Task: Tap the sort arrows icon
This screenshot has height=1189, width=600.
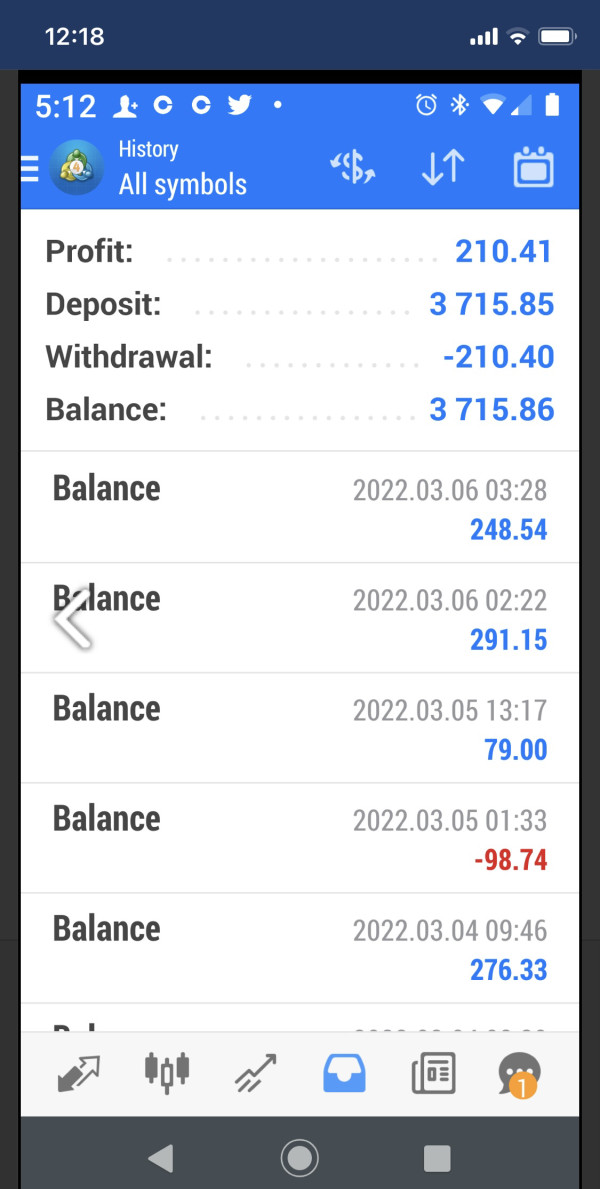Action: (x=442, y=169)
